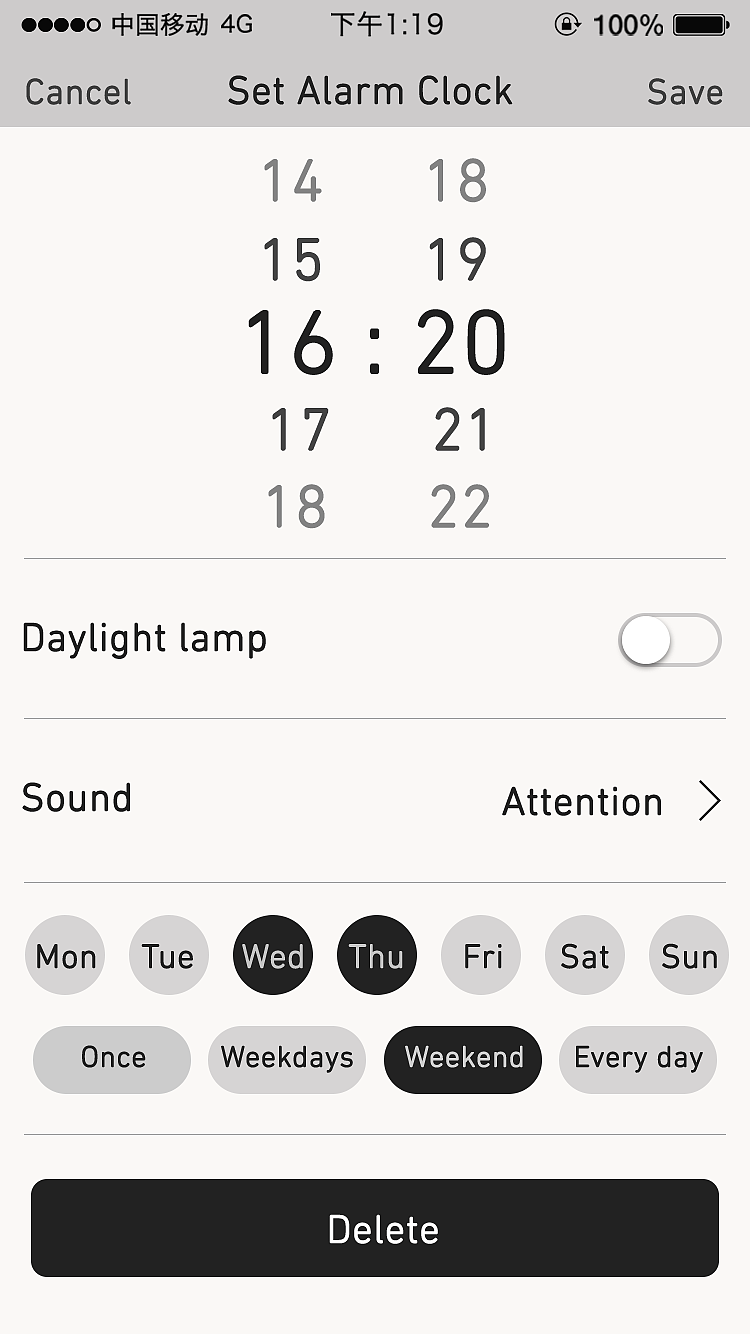
Task: Select 17 as the alarm hour
Action: point(295,428)
